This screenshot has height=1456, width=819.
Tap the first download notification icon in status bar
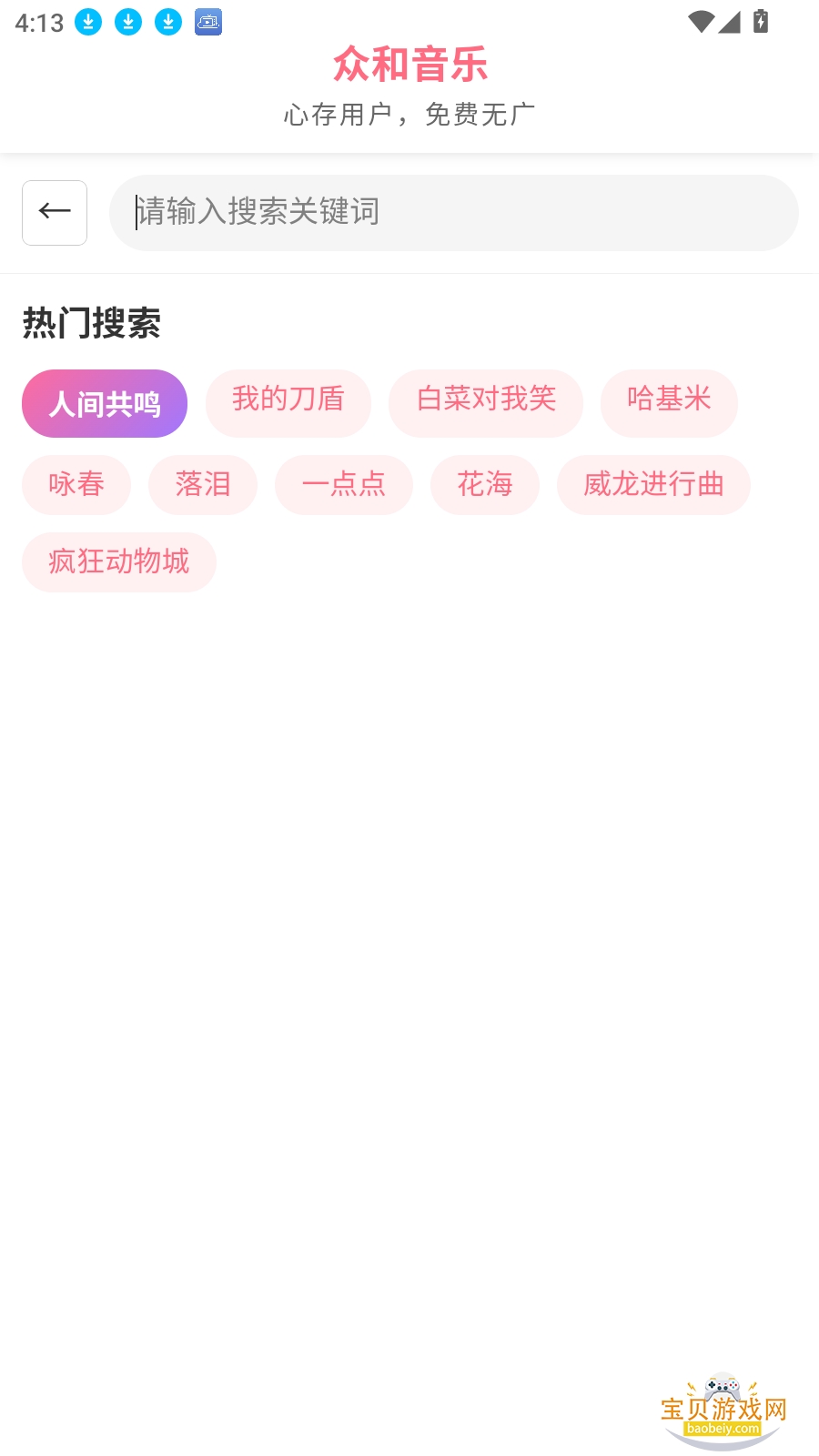click(88, 22)
